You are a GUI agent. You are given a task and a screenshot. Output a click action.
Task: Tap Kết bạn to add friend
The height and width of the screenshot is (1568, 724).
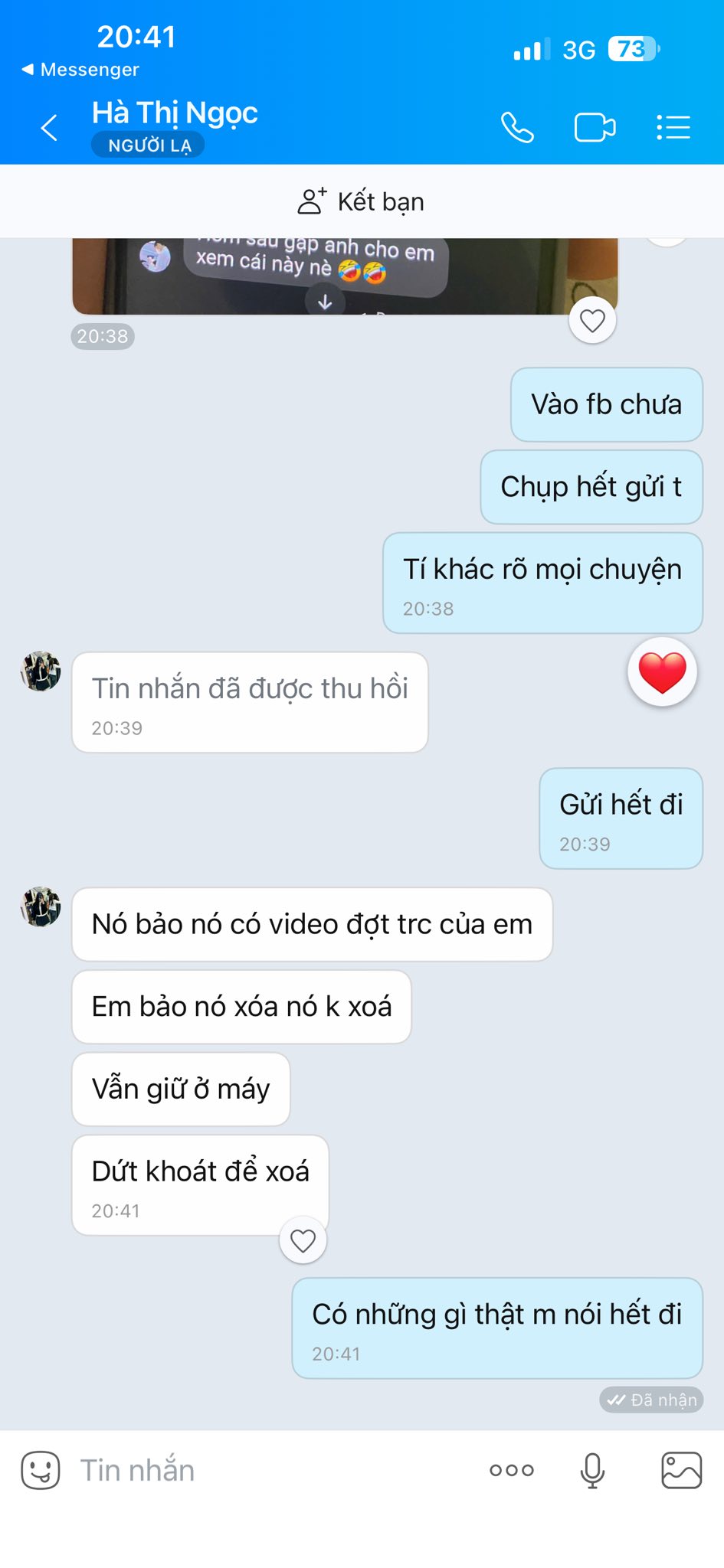click(x=362, y=201)
